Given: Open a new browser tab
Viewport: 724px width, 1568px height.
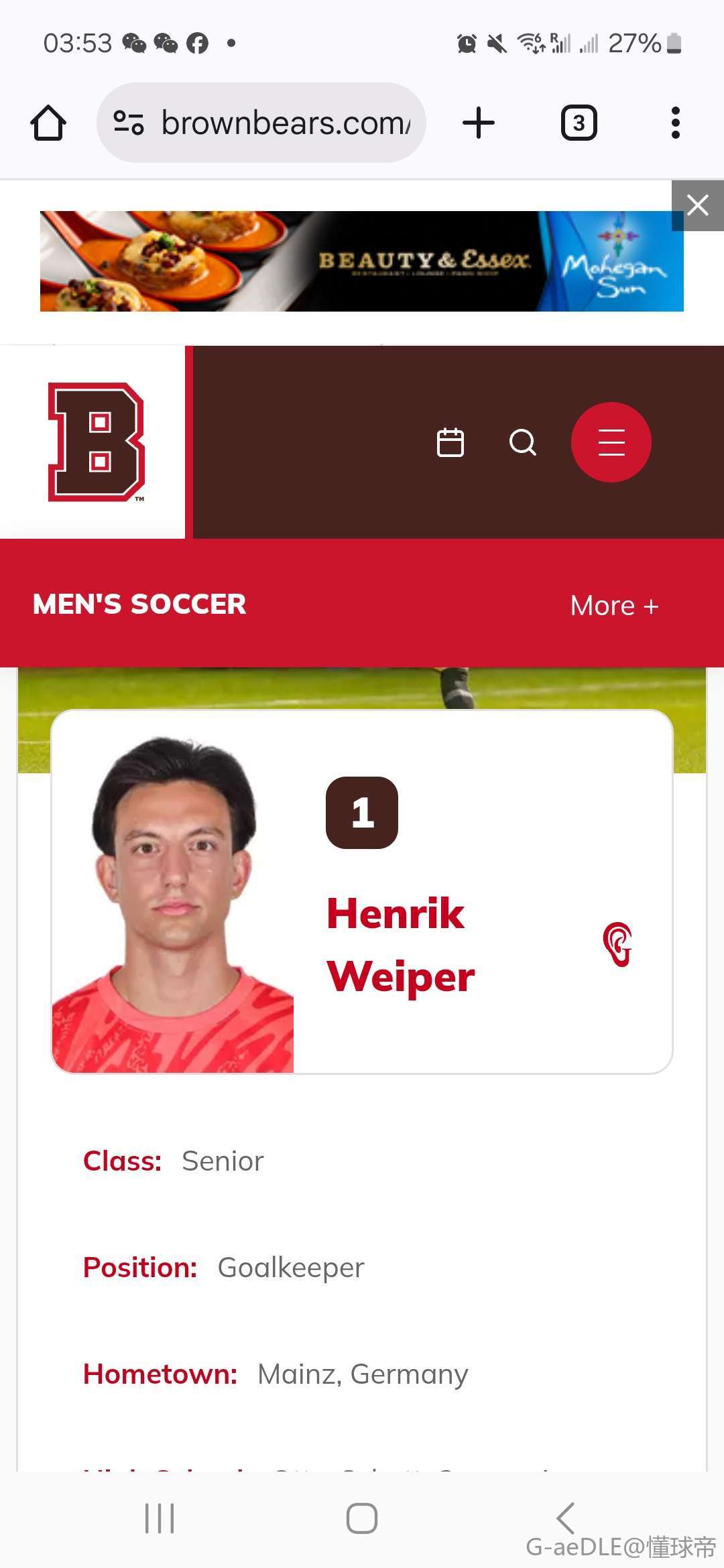Looking at the screenshot, I should (x=479, y=123).
